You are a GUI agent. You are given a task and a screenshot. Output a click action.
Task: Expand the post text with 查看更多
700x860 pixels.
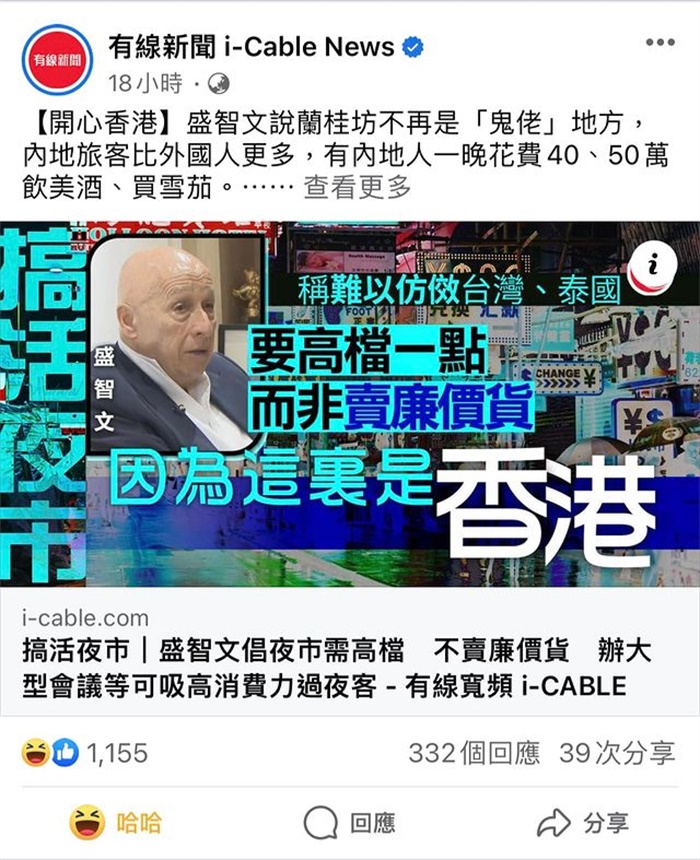point(356,186)
